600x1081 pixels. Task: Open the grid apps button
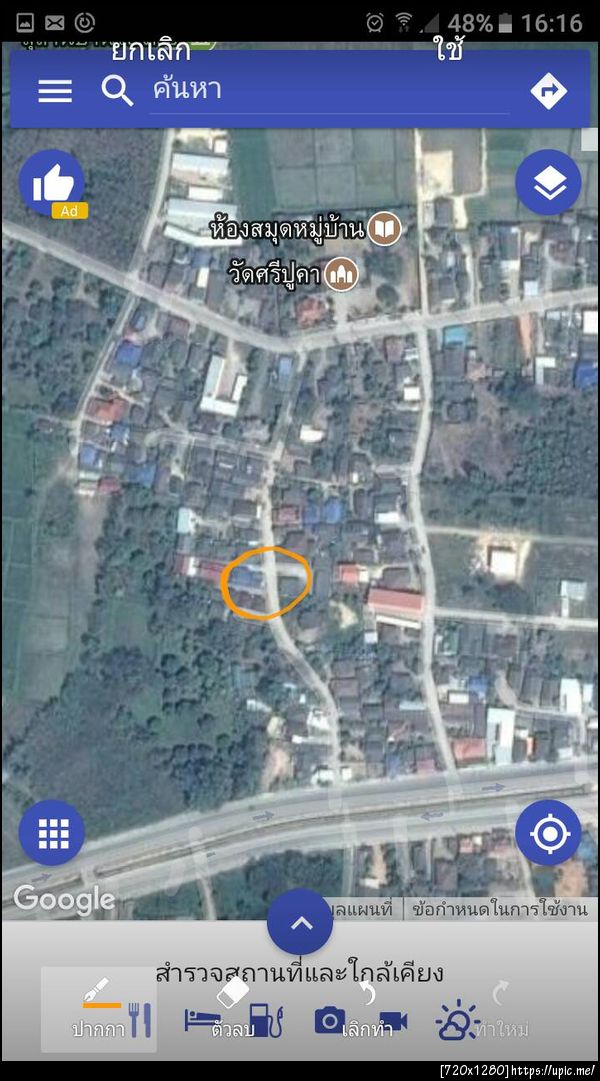coord(51,833)
